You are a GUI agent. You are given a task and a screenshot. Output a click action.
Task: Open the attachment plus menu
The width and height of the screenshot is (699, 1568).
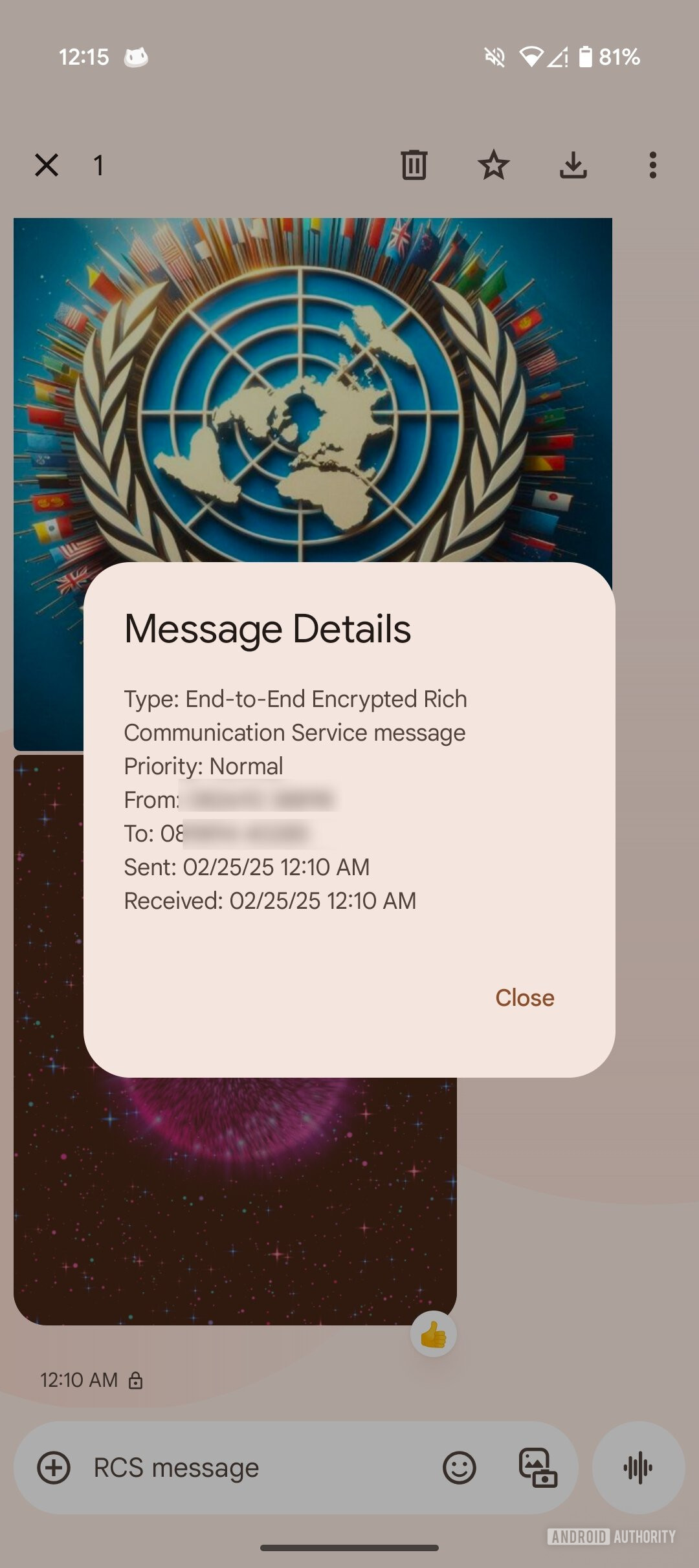(54, 1468)
